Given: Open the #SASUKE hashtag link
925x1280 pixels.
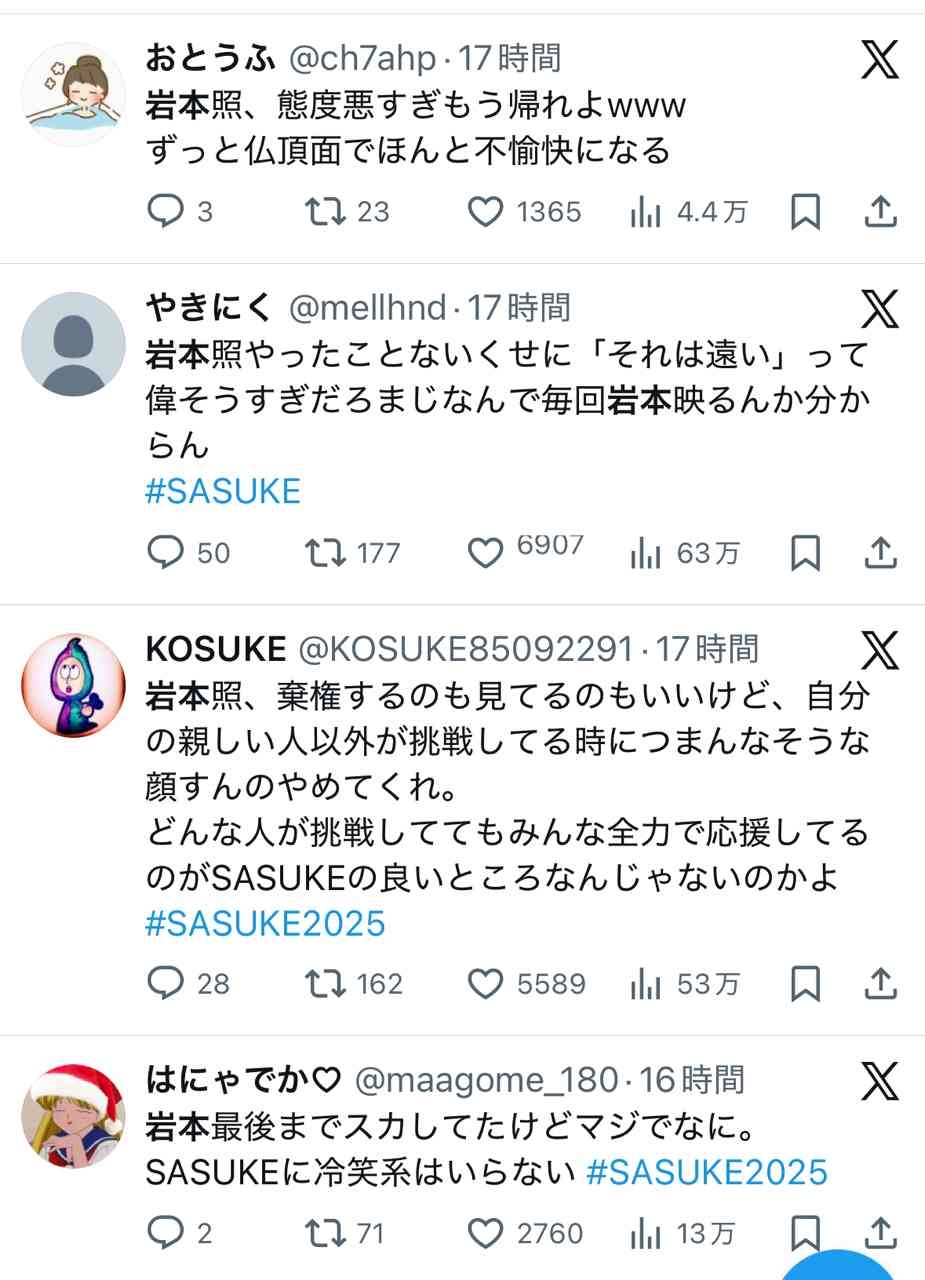Looking at the screenshot, I should (x=222, y=492).
